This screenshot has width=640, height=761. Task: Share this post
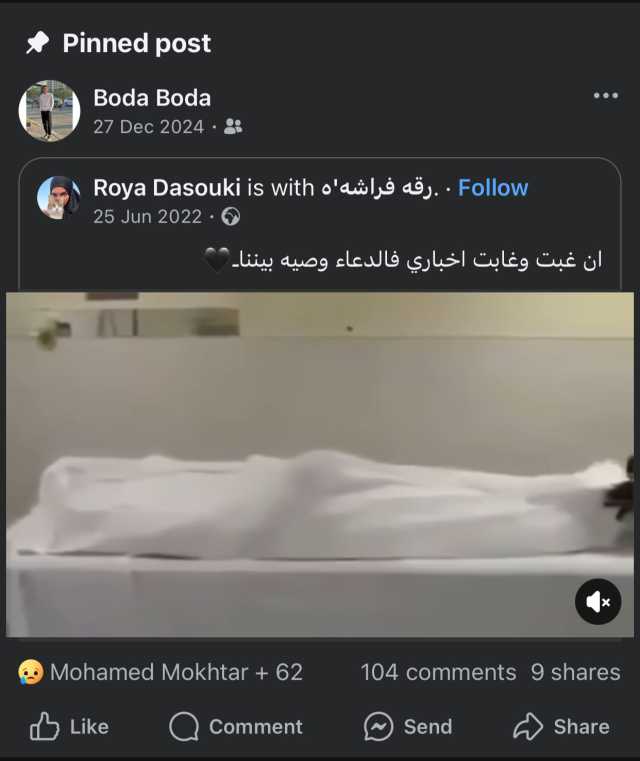tap(561, 727)
